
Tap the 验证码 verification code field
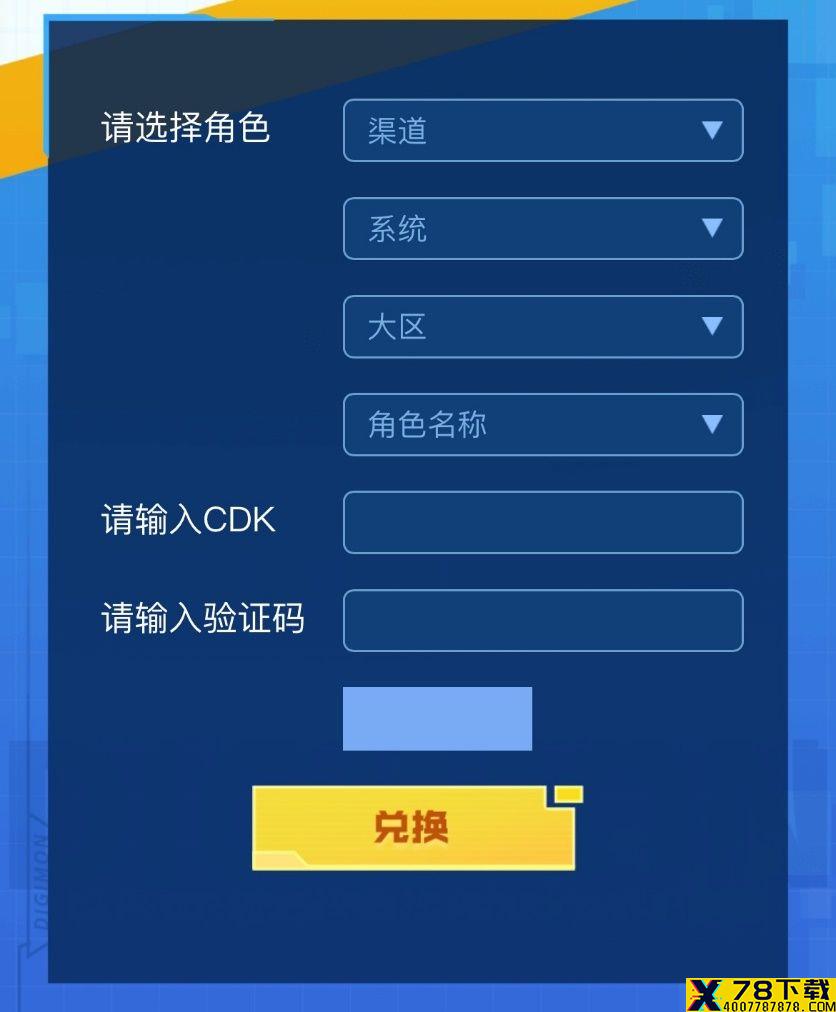pos(543,620)
